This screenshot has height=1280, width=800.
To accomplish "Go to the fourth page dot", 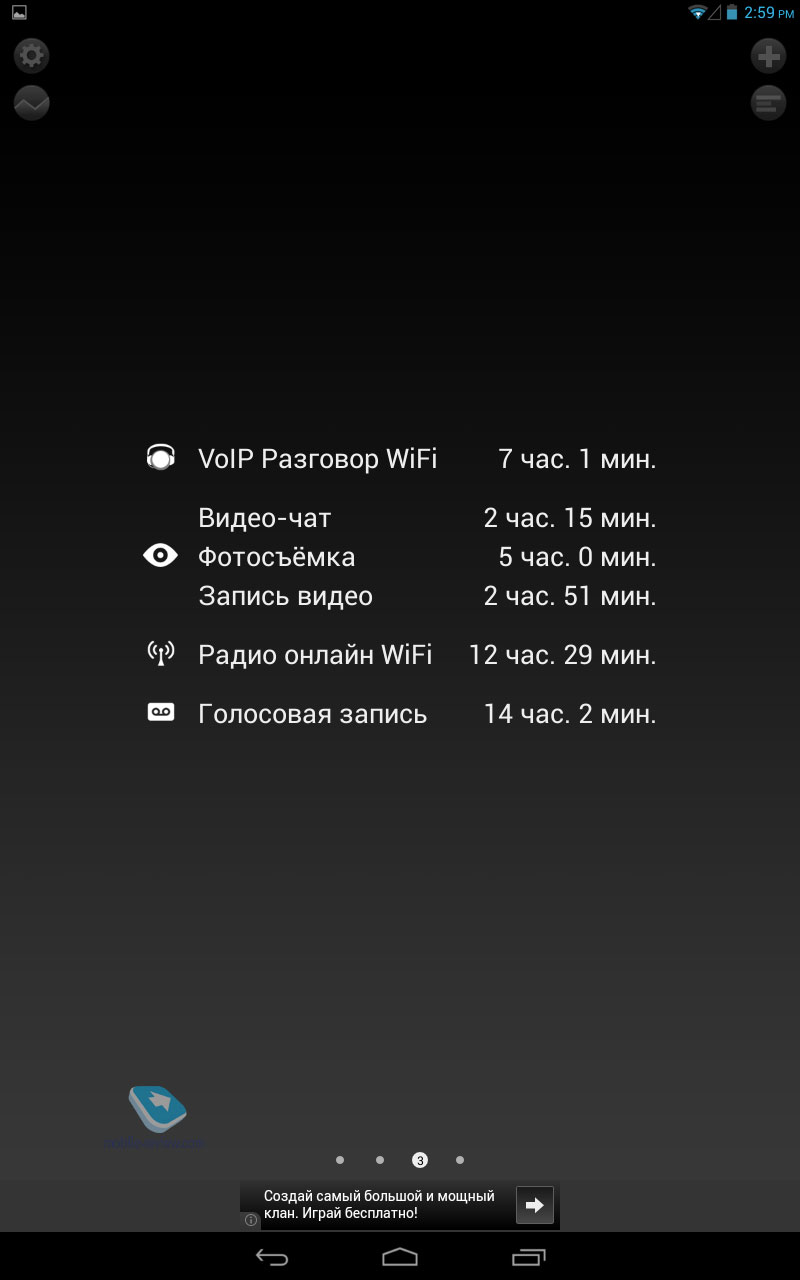I will point(460,1160).
